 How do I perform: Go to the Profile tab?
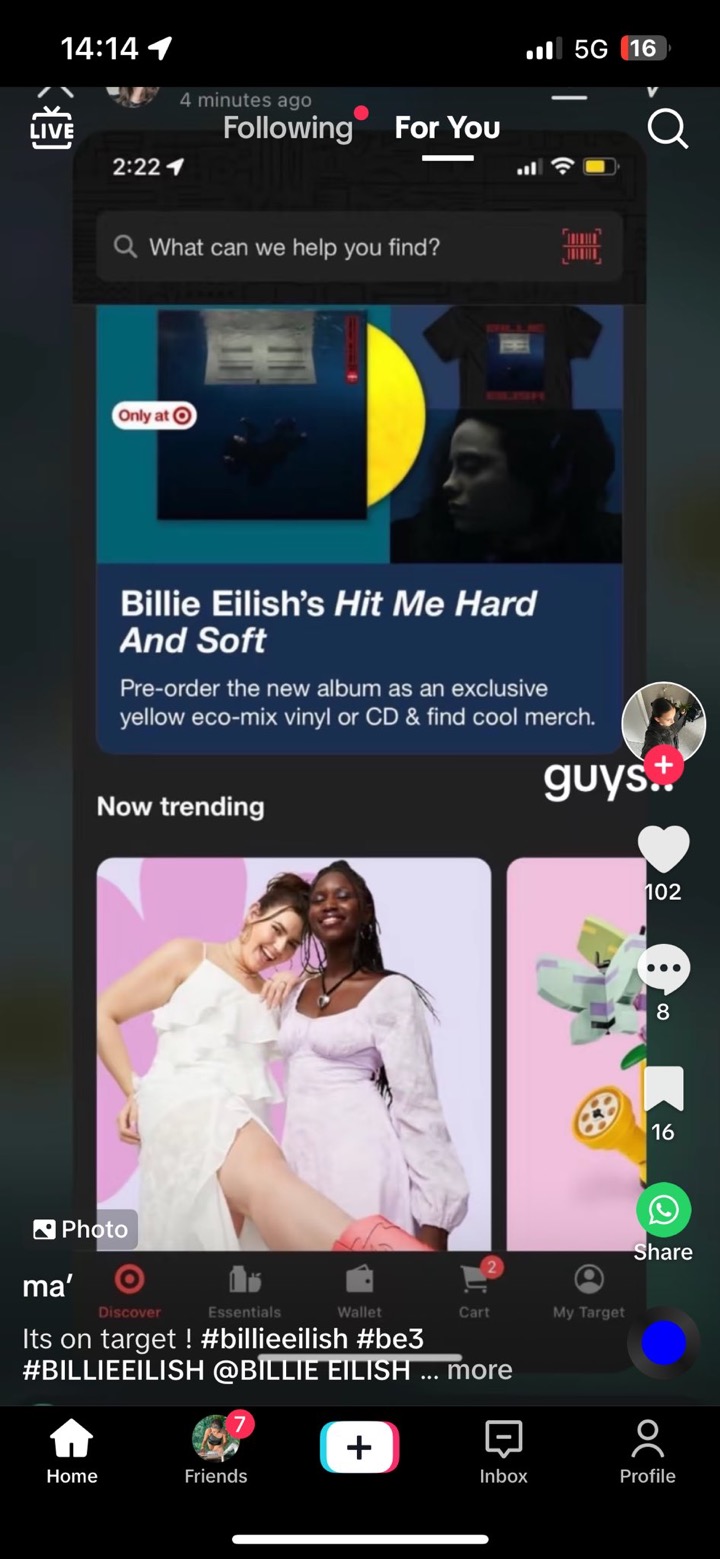[x=647, y=1453]
